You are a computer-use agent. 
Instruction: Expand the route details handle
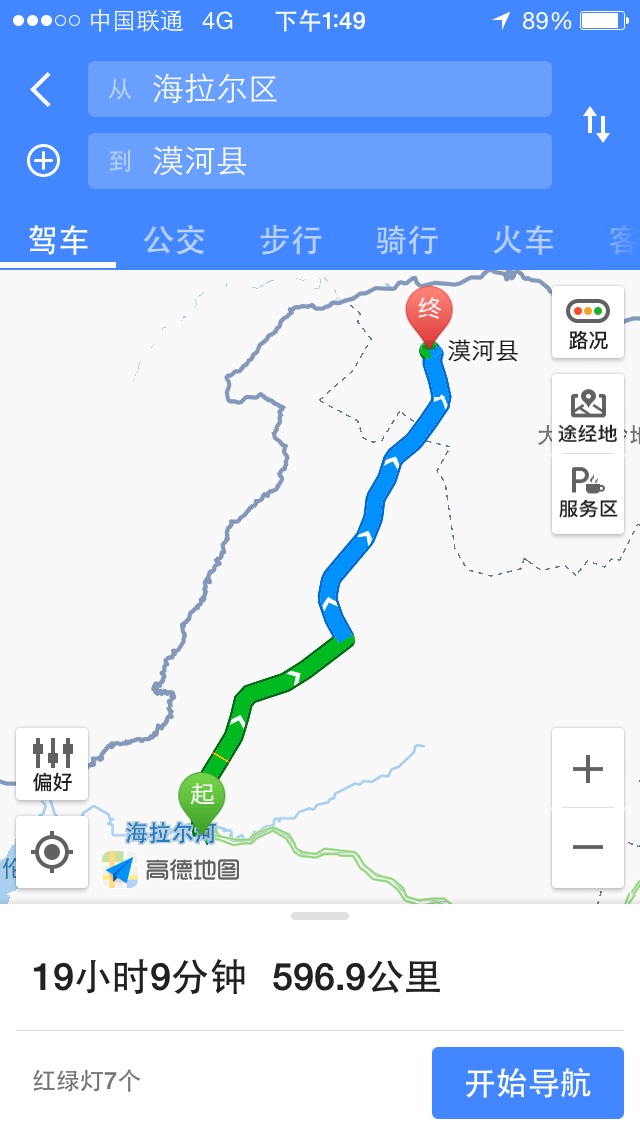[x=320, y=916]
